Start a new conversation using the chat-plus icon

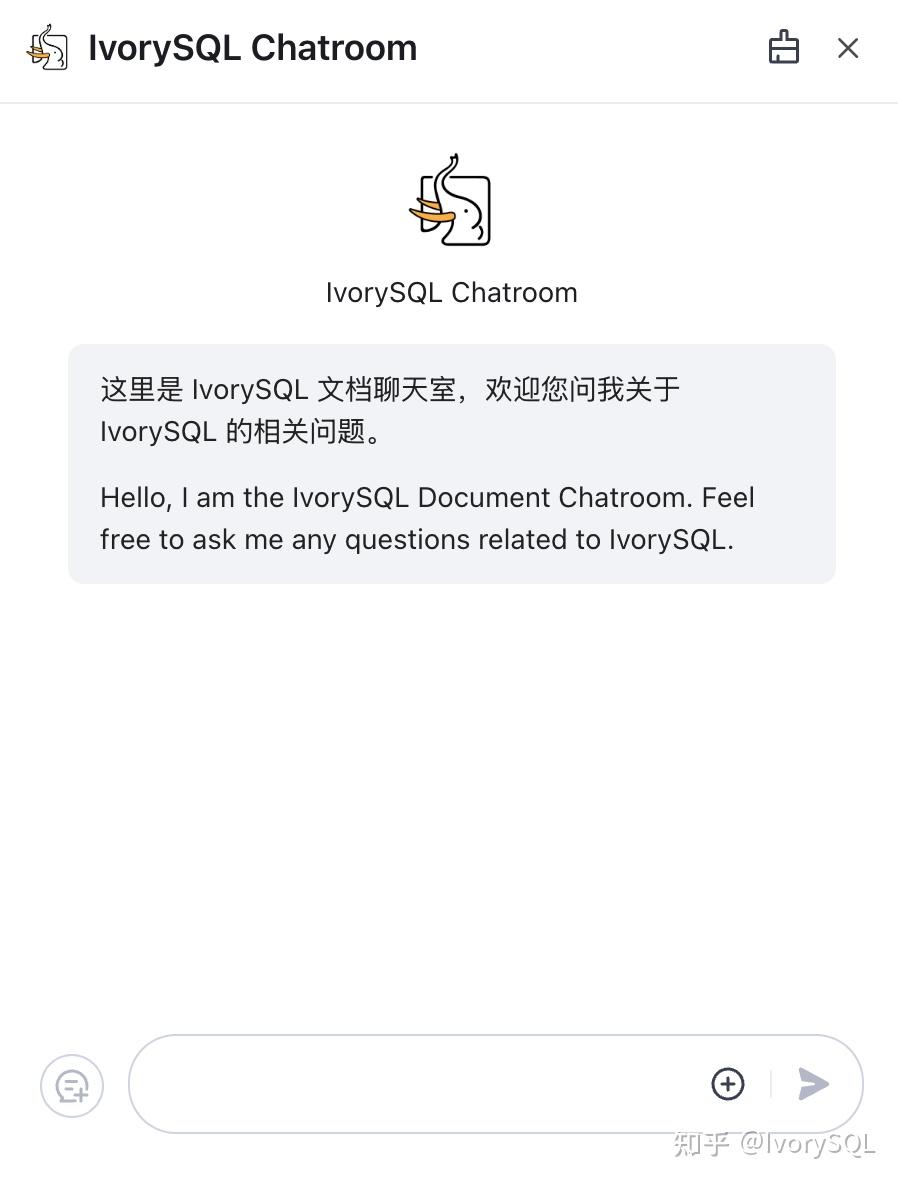point(71,1085)
